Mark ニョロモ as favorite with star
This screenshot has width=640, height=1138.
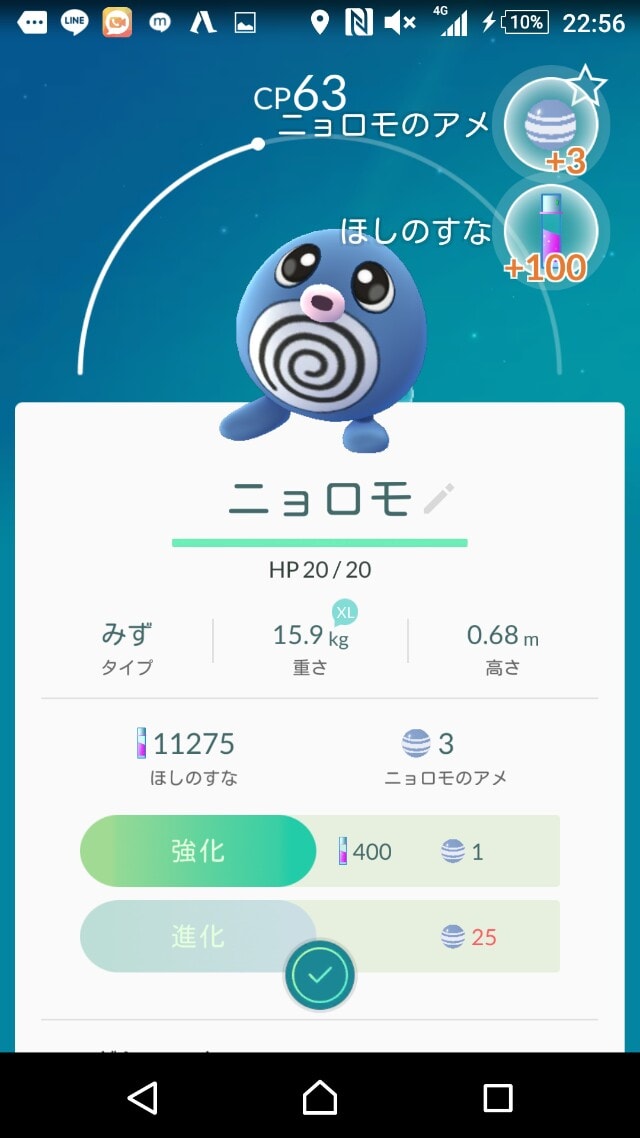[x=587, y=88]
